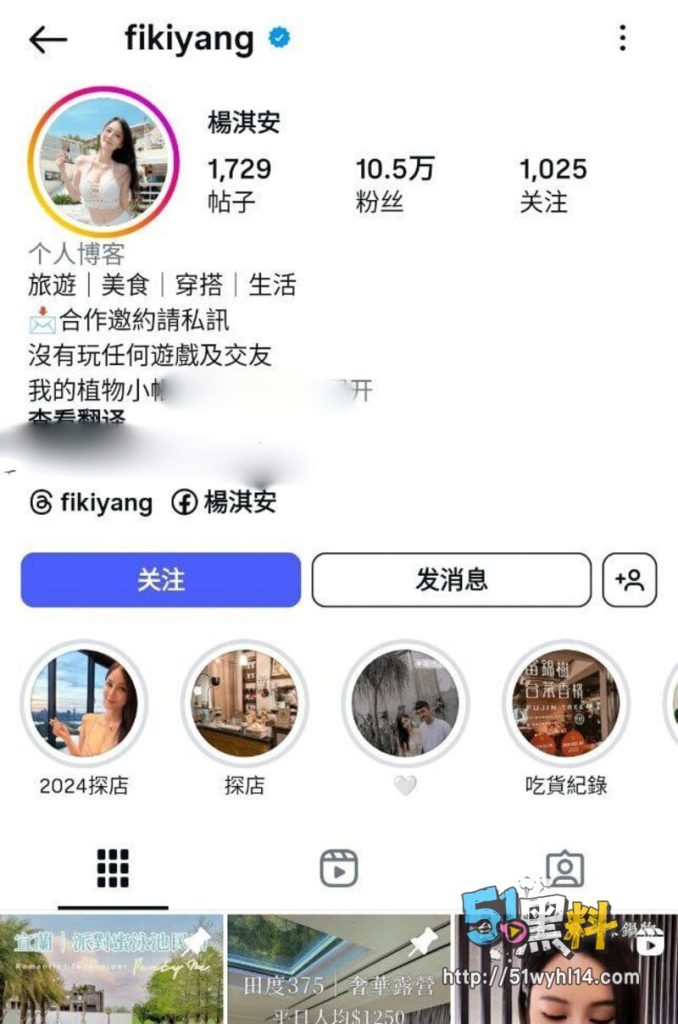Open the Facebook link 楊淇安
Screen dimensions: 678x1024
225,502
